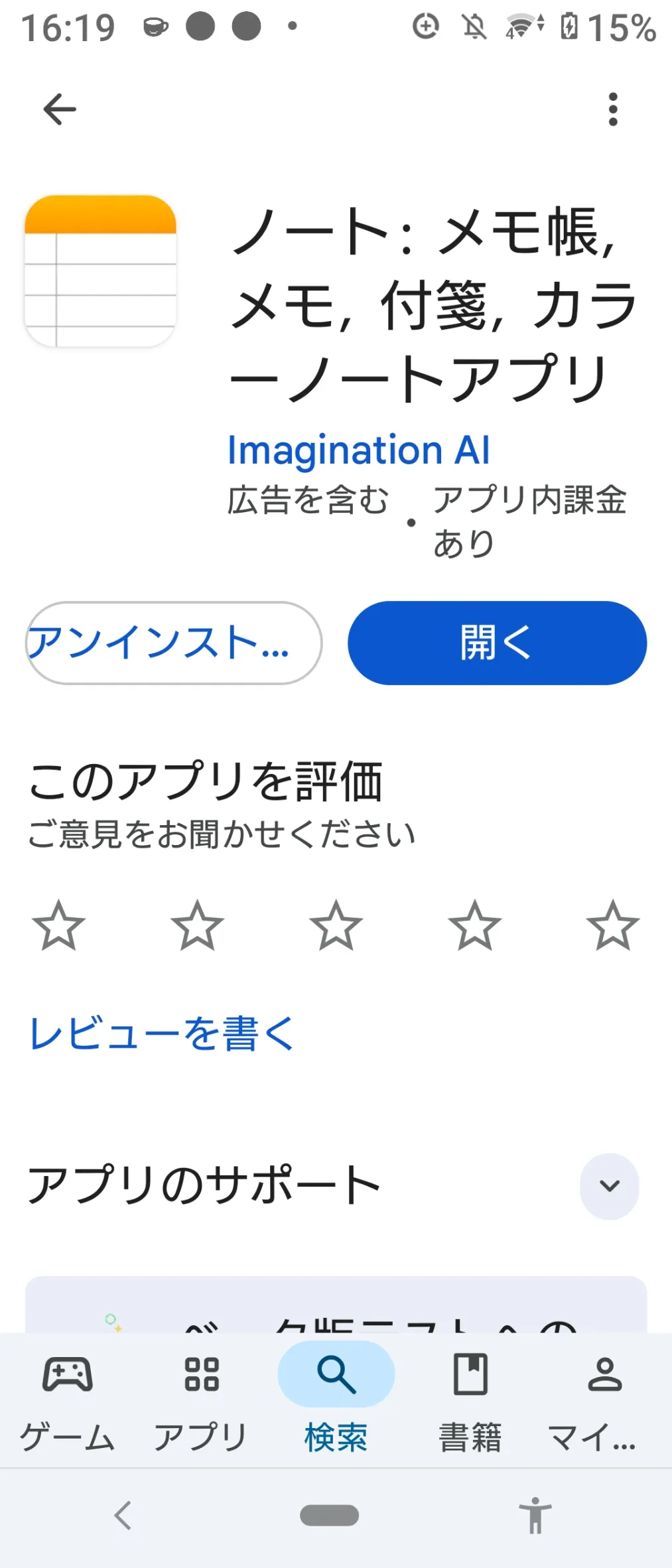Open the app with 開く button
The height and width of the screenshot is (1568, 672).
point(497,643)
